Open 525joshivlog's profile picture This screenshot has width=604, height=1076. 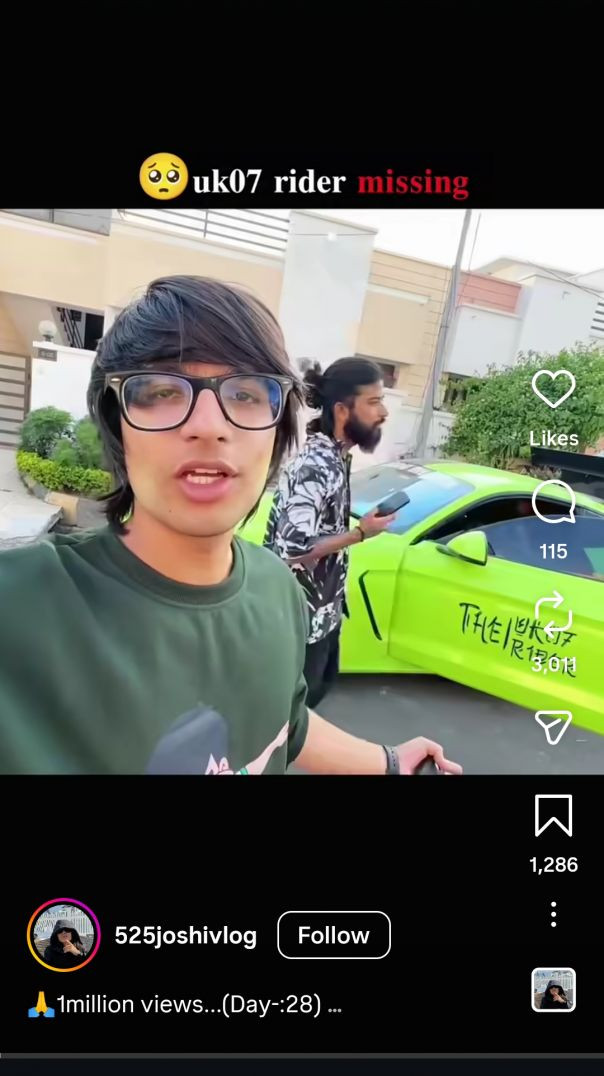pos(64,935)
